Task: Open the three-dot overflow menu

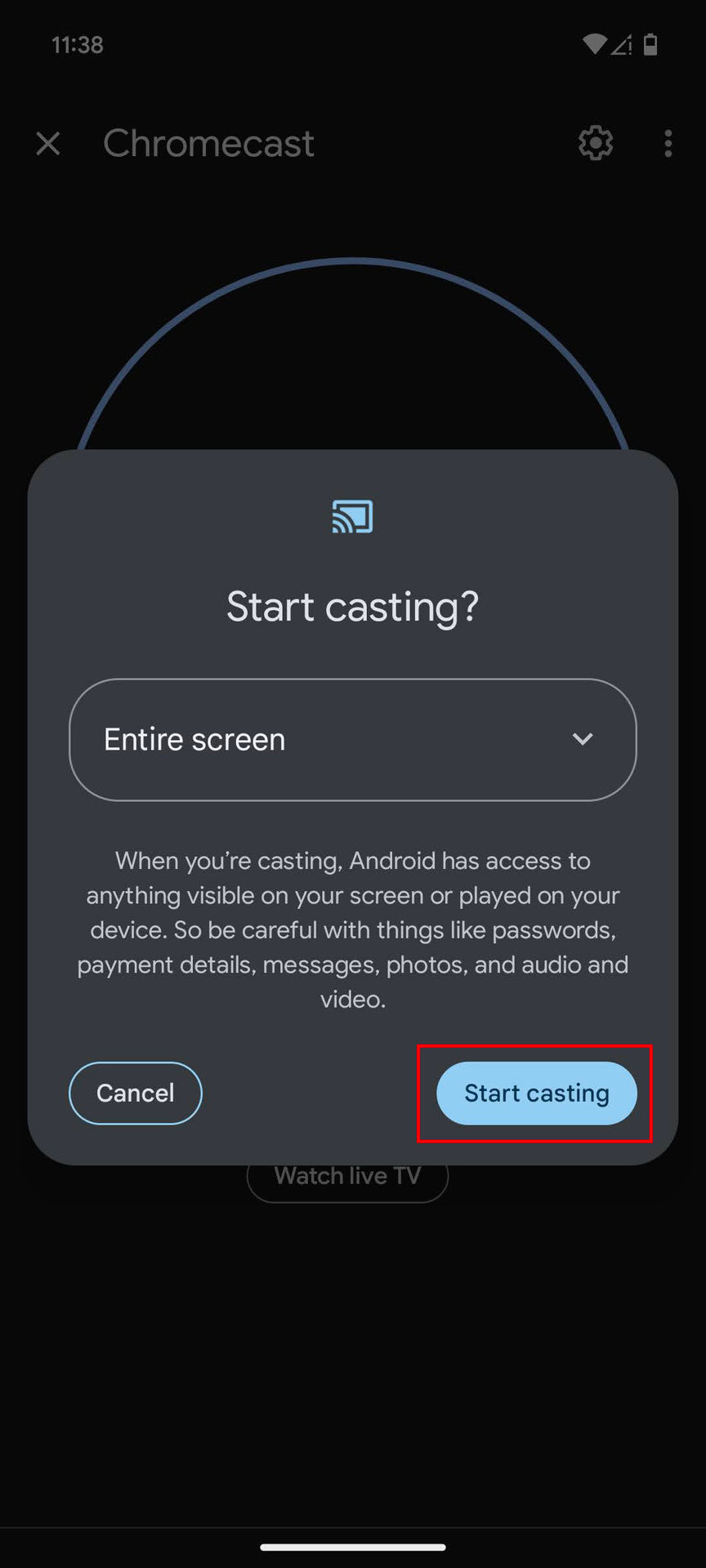Action: tap(668, 144)
